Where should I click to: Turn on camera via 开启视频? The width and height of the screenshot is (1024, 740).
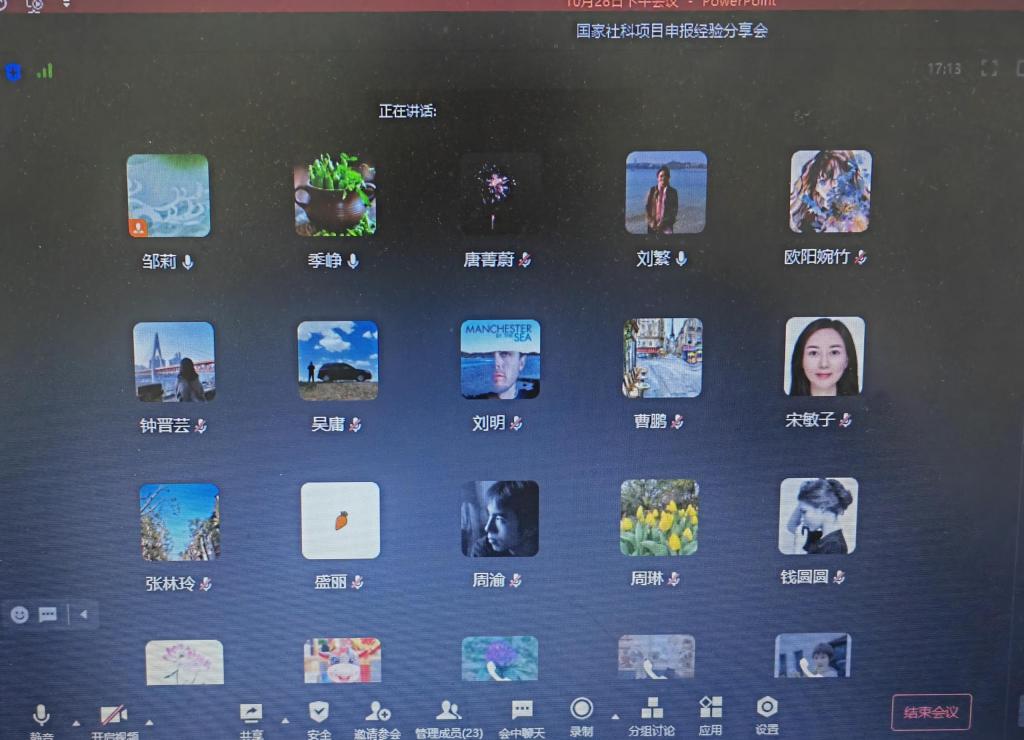(114, 716)
